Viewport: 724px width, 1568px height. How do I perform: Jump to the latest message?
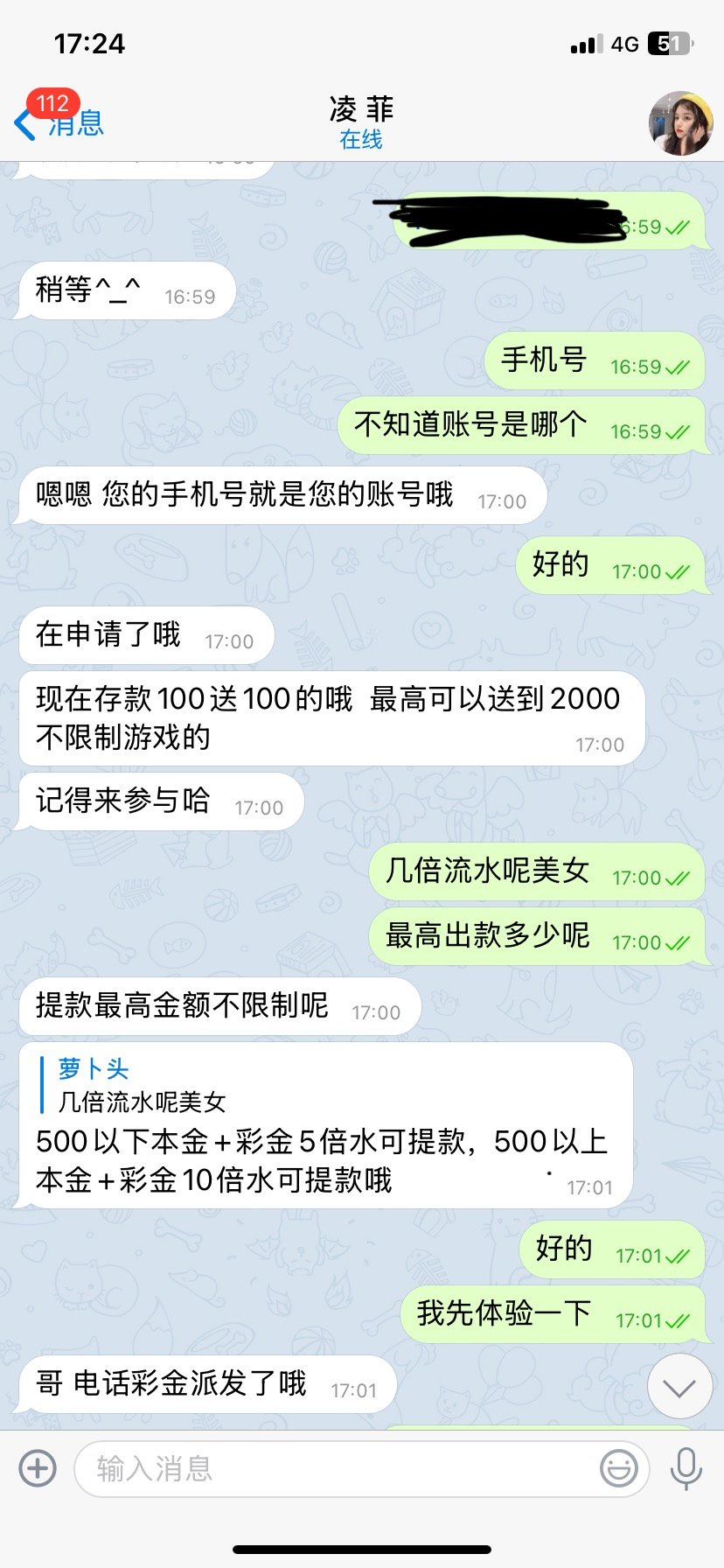click(679, 1386)
